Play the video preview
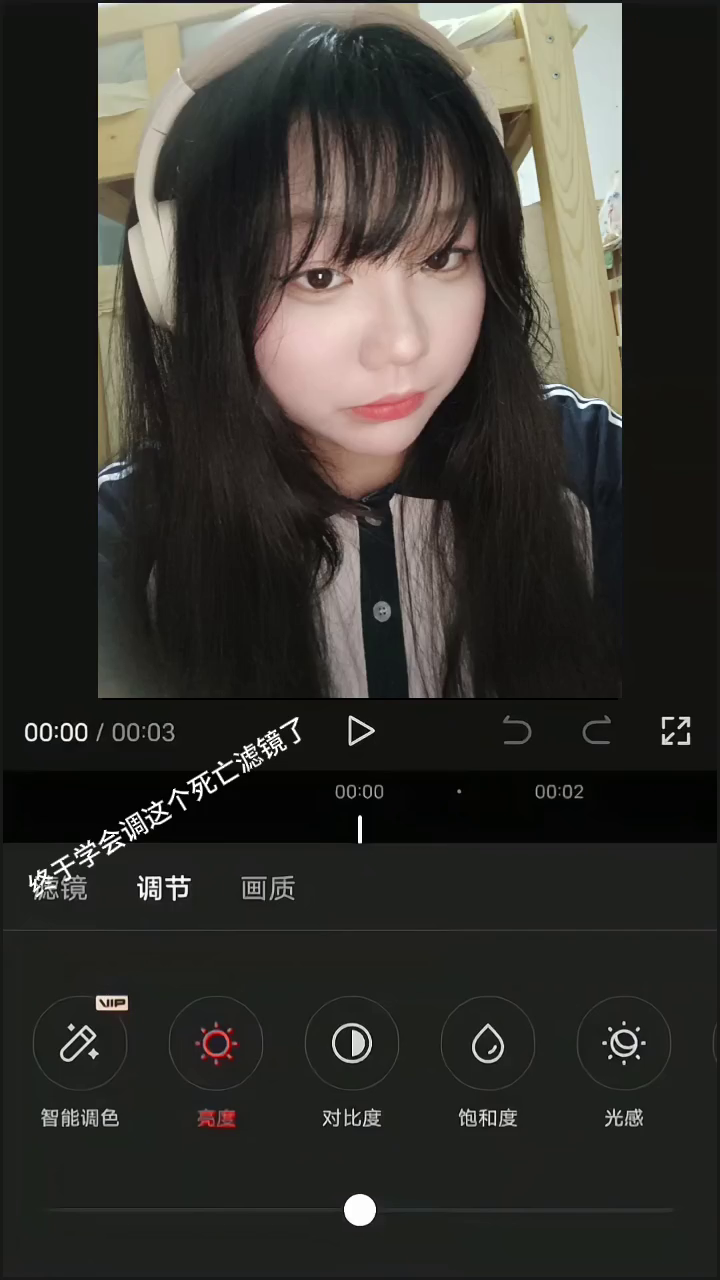720x1280 pixels. click(x=360, y=731)
